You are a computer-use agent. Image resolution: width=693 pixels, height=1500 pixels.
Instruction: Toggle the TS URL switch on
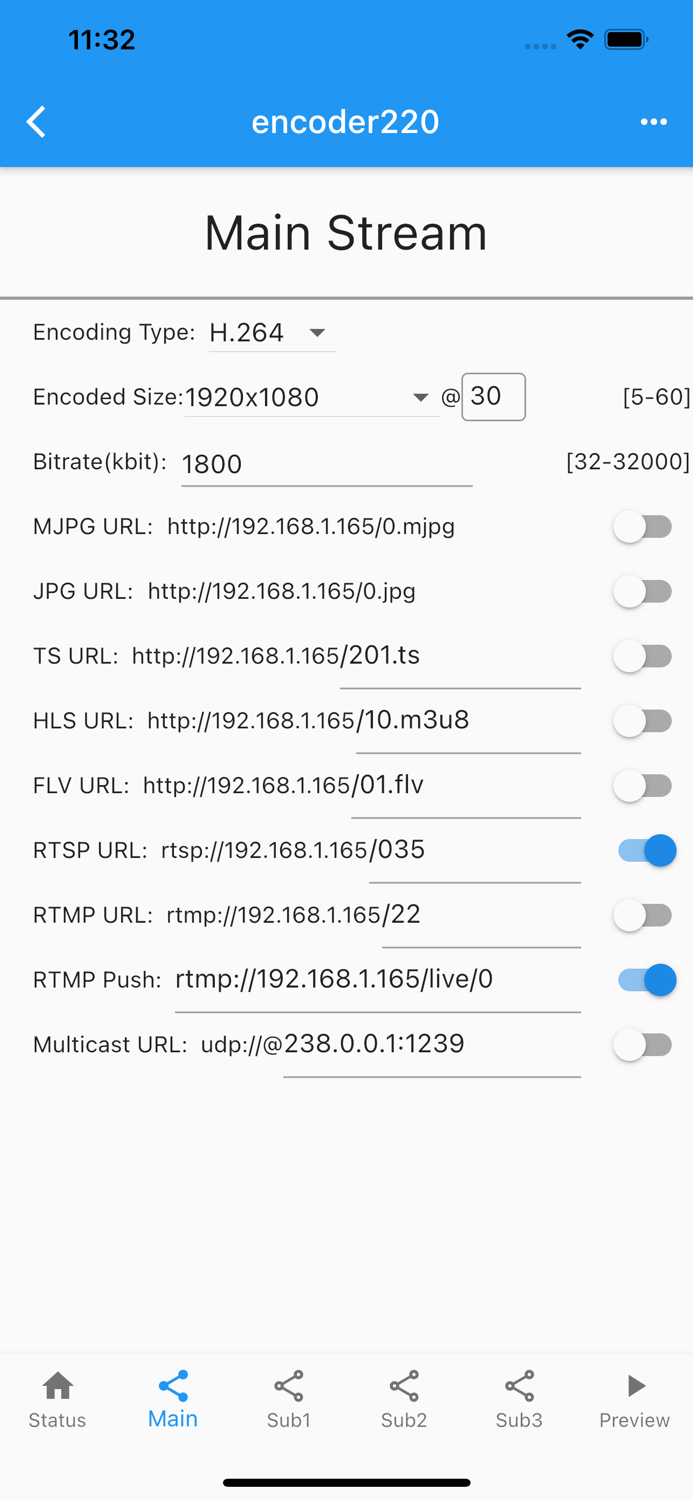tap(643, 656)
